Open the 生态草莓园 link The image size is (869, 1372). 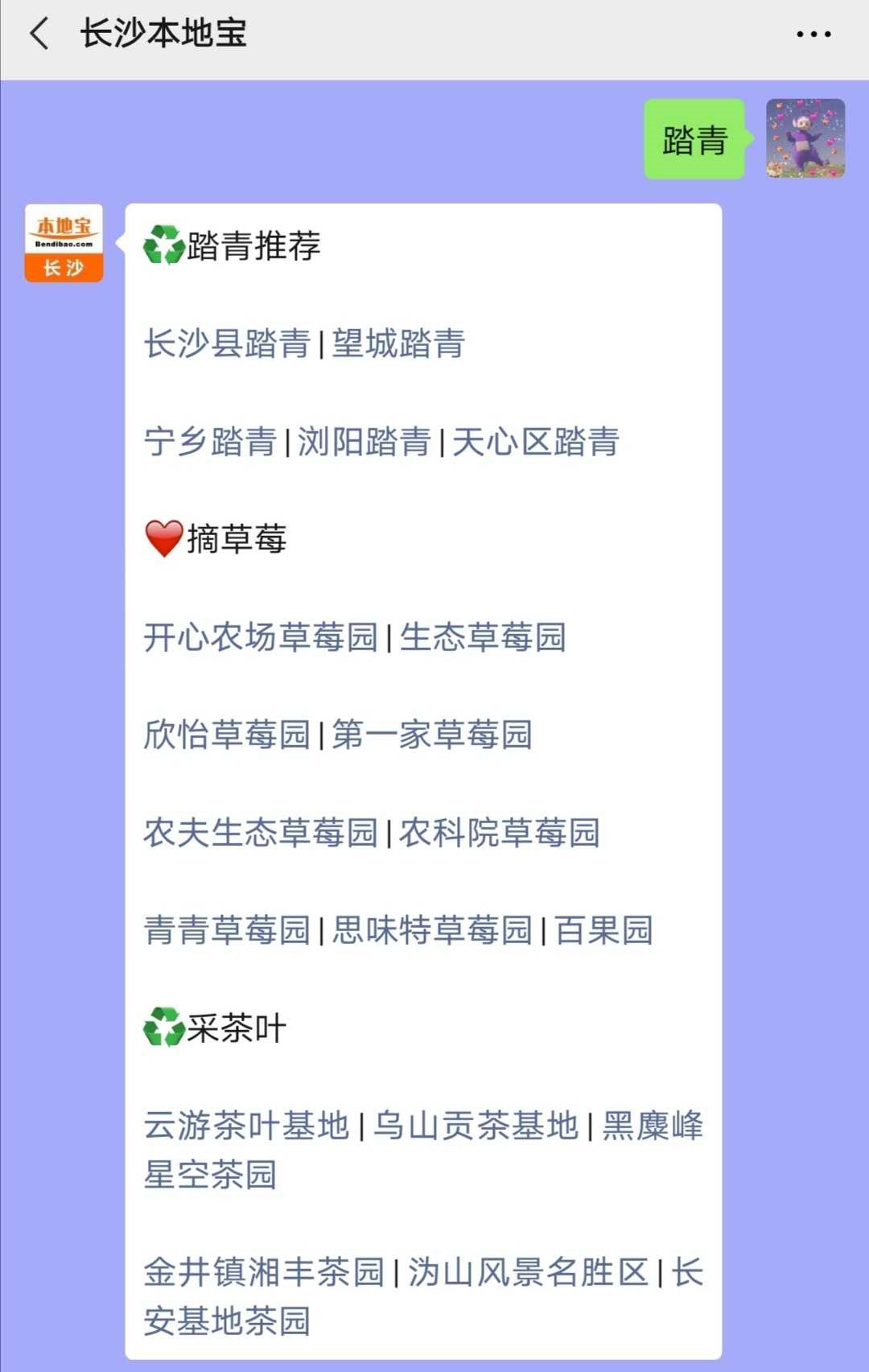tap(483, 637)
